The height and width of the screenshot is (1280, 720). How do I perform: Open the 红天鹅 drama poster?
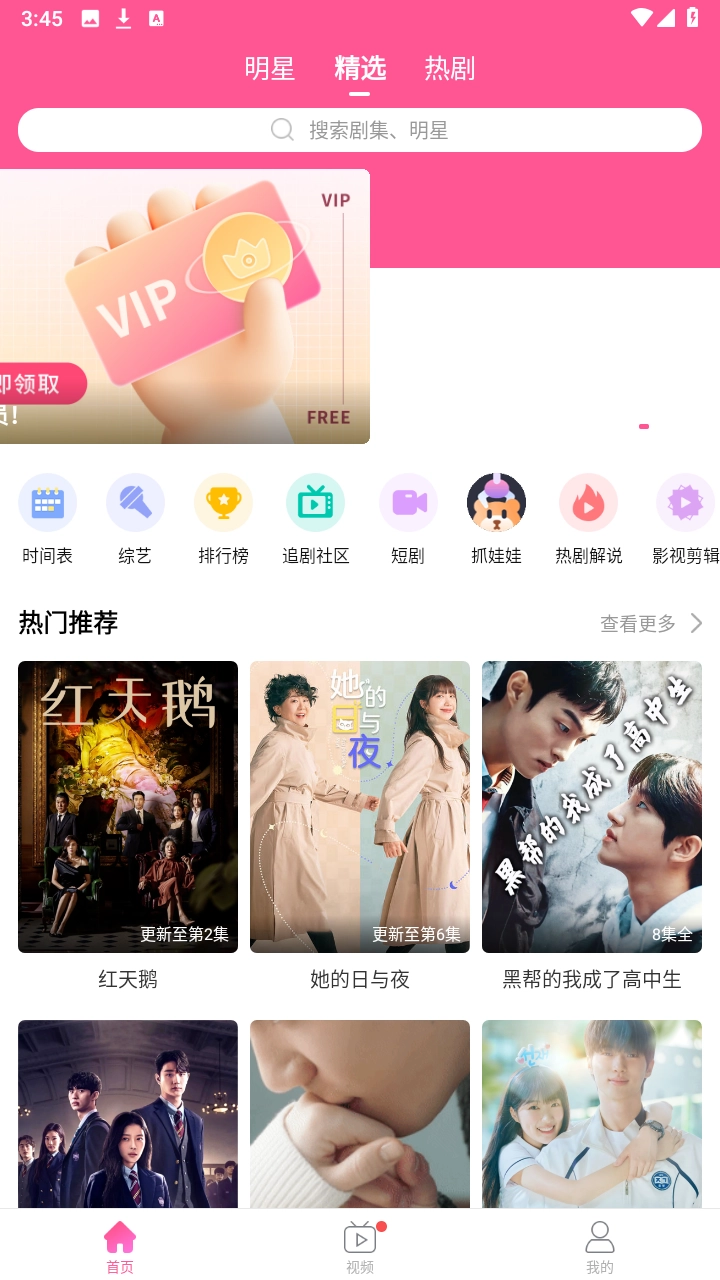[127, 806]
